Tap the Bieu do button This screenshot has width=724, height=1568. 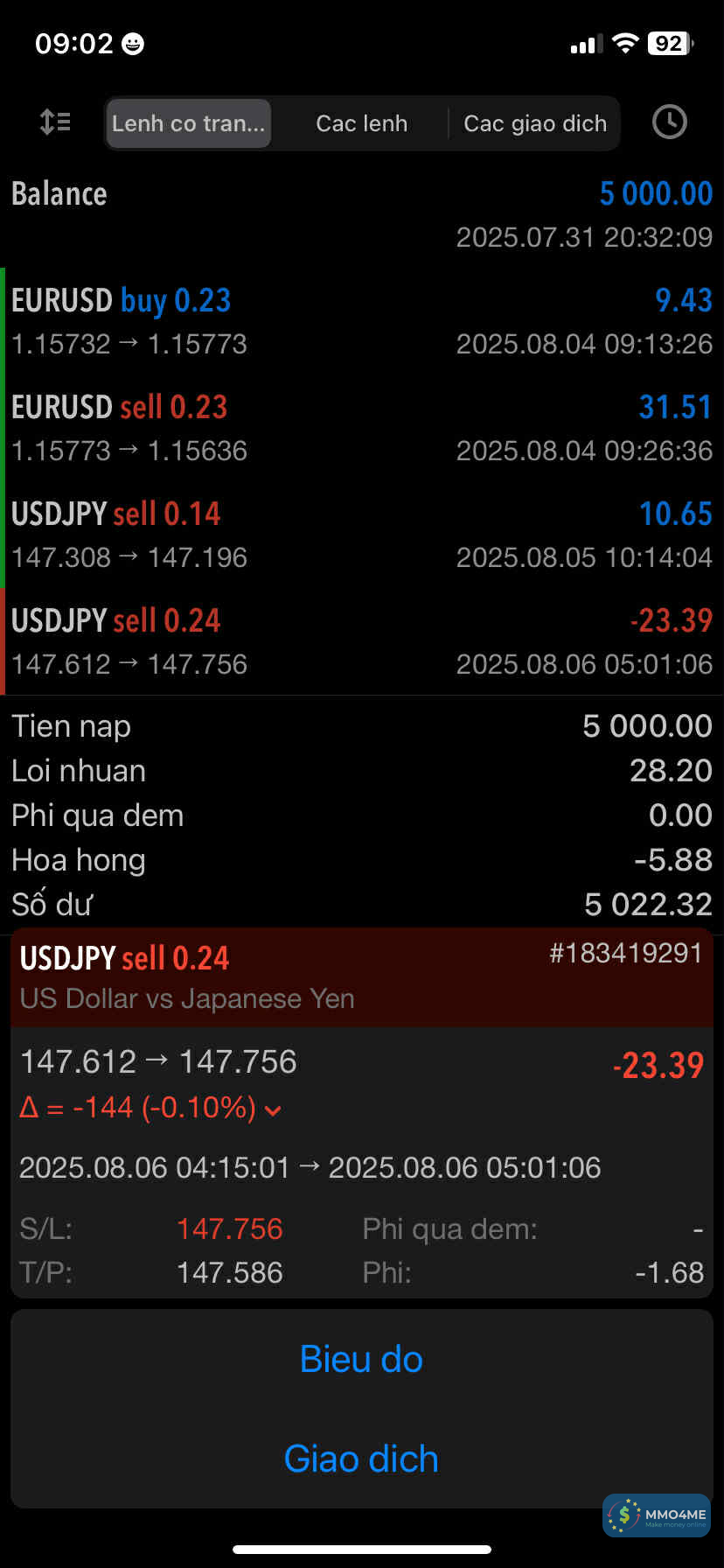(361, 1359)
